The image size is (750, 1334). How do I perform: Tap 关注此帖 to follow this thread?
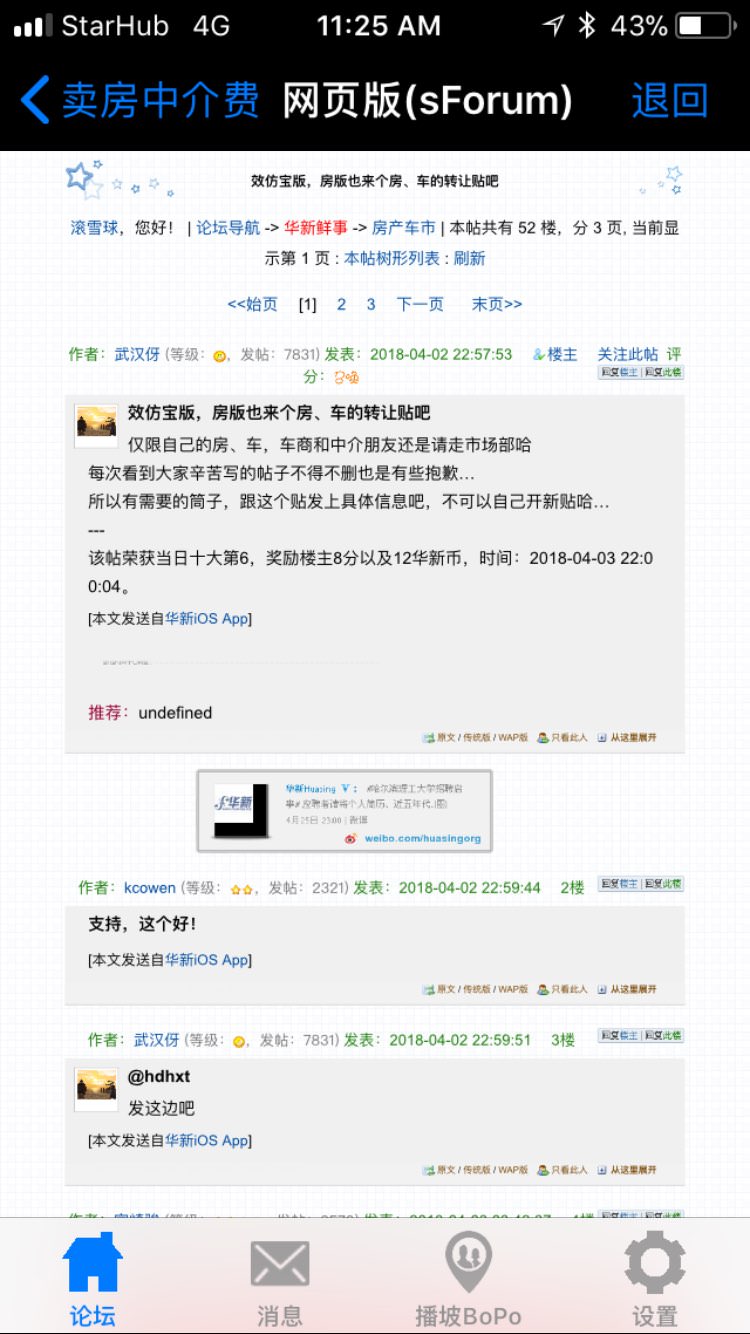click(627, 354)
